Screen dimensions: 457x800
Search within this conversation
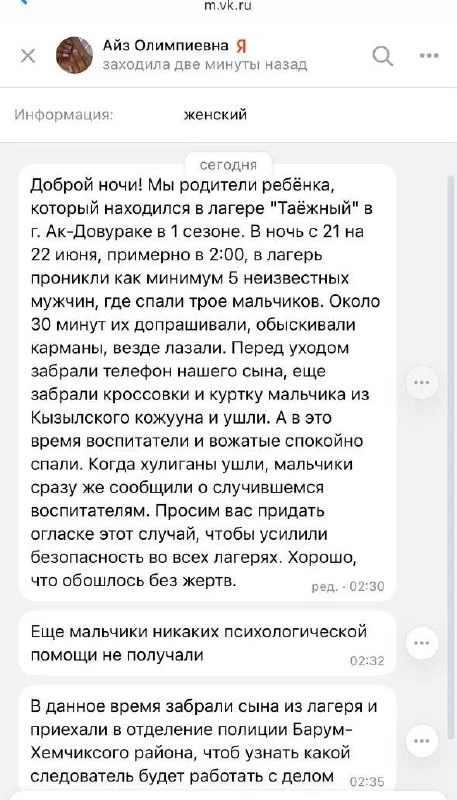point(383,56)
